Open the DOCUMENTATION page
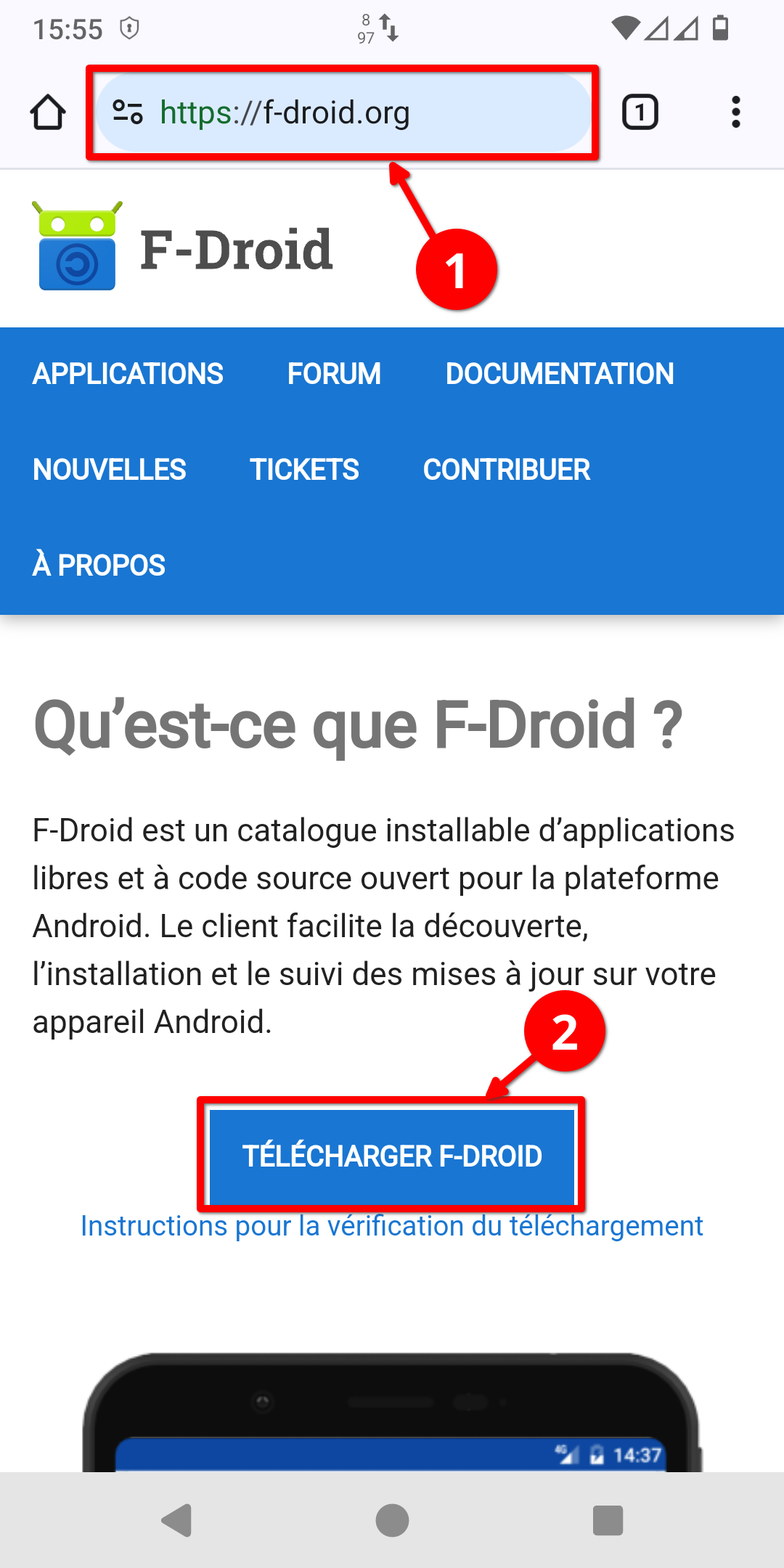 point(559,374)
